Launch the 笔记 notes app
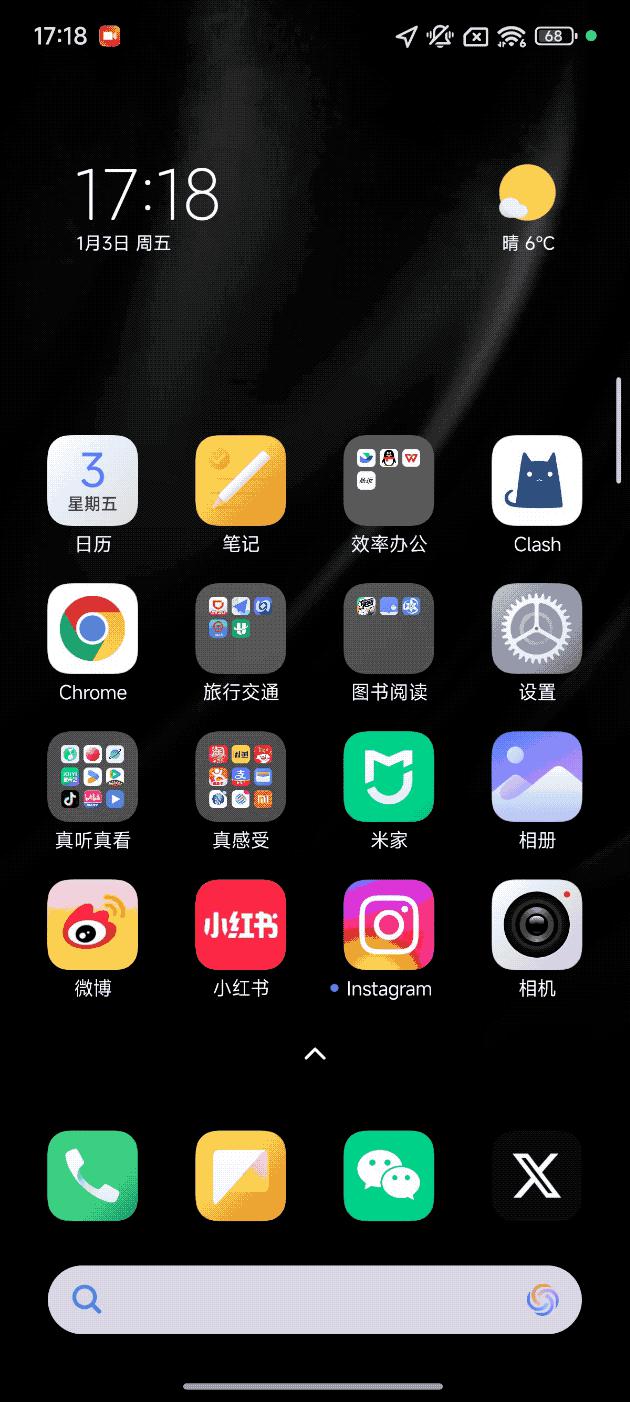 240,481
